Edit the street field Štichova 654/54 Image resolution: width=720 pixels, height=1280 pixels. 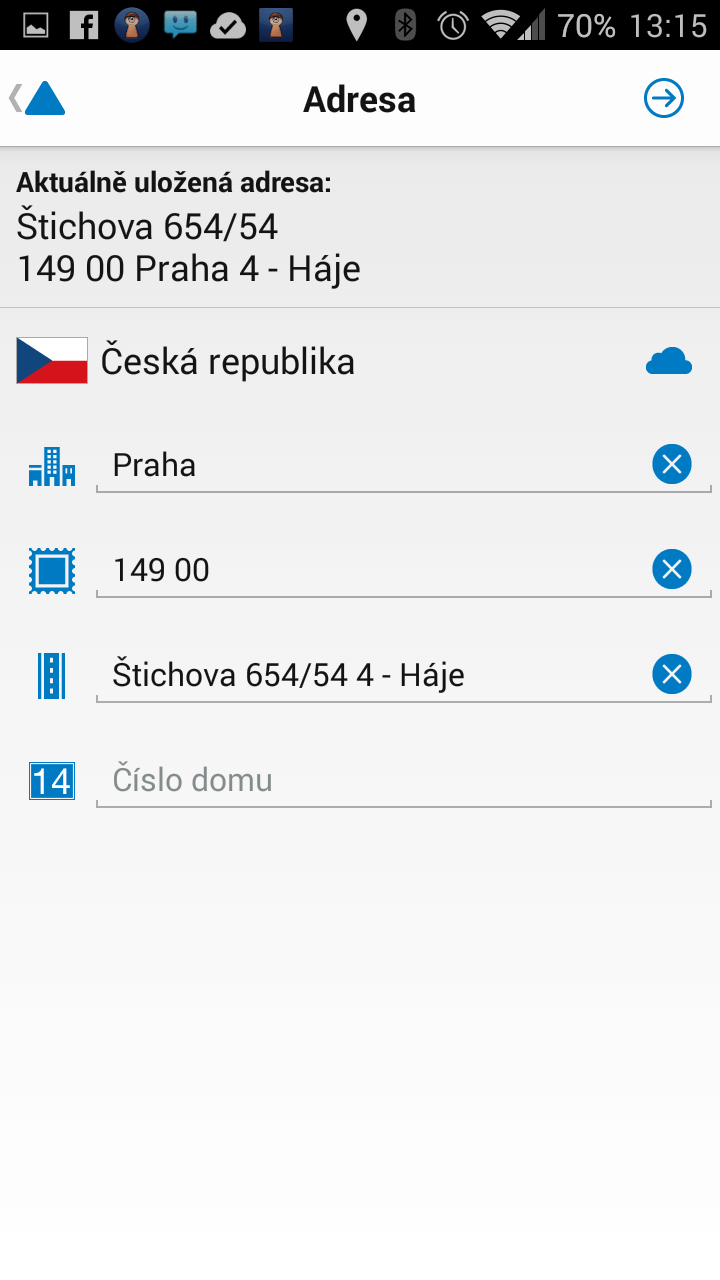coord(372,676)
